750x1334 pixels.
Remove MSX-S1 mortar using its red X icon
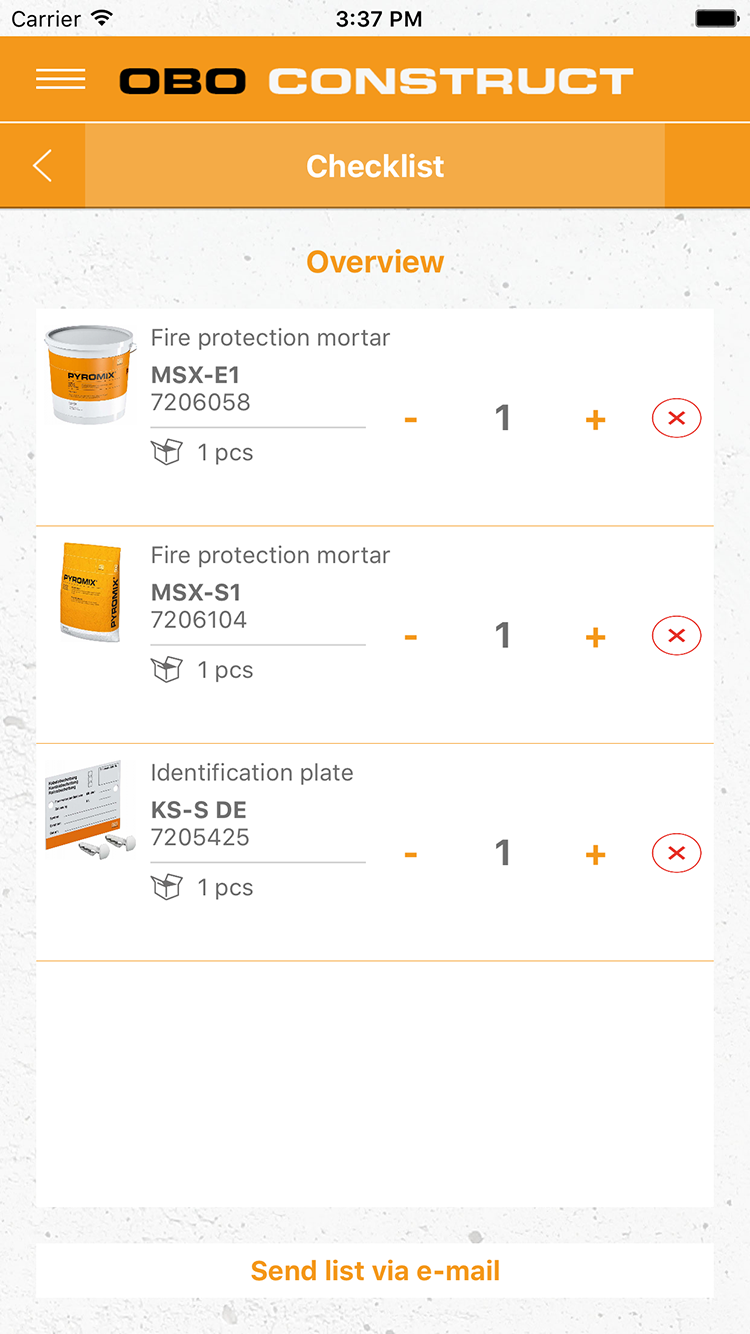[x=676, y=635]
